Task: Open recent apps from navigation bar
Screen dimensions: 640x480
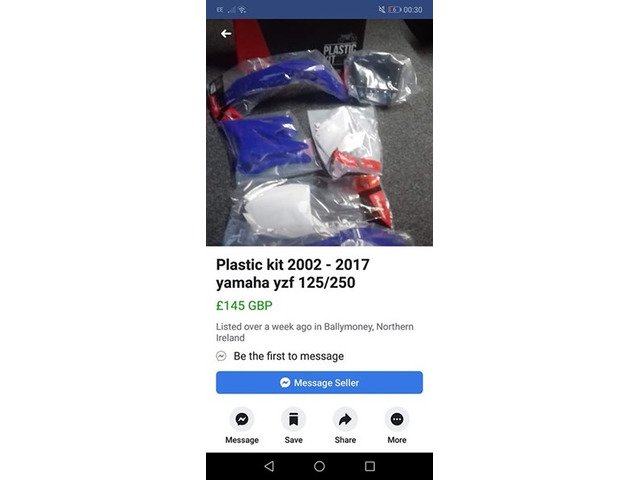Action: coord(370,466)
